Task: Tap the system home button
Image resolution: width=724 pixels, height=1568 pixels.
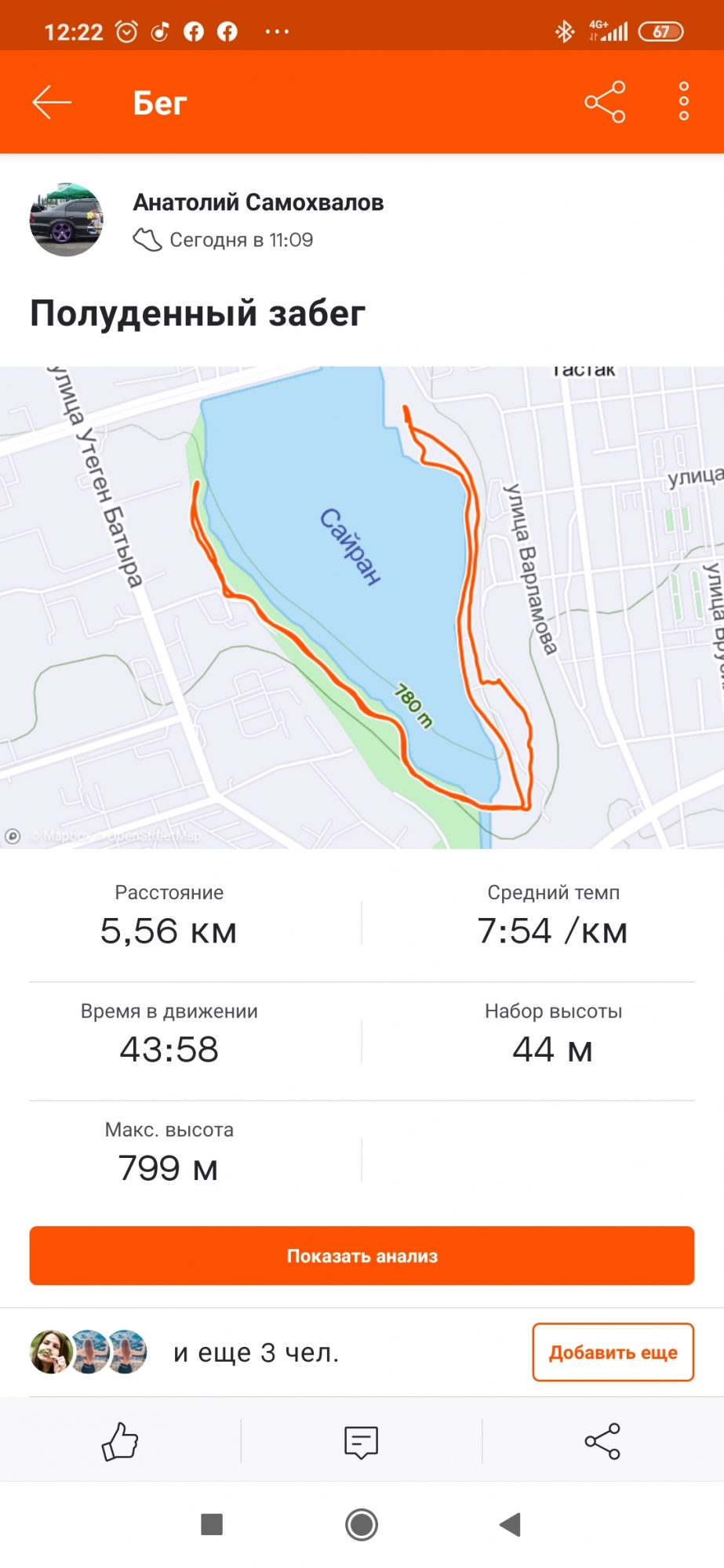Action: 362,1525
